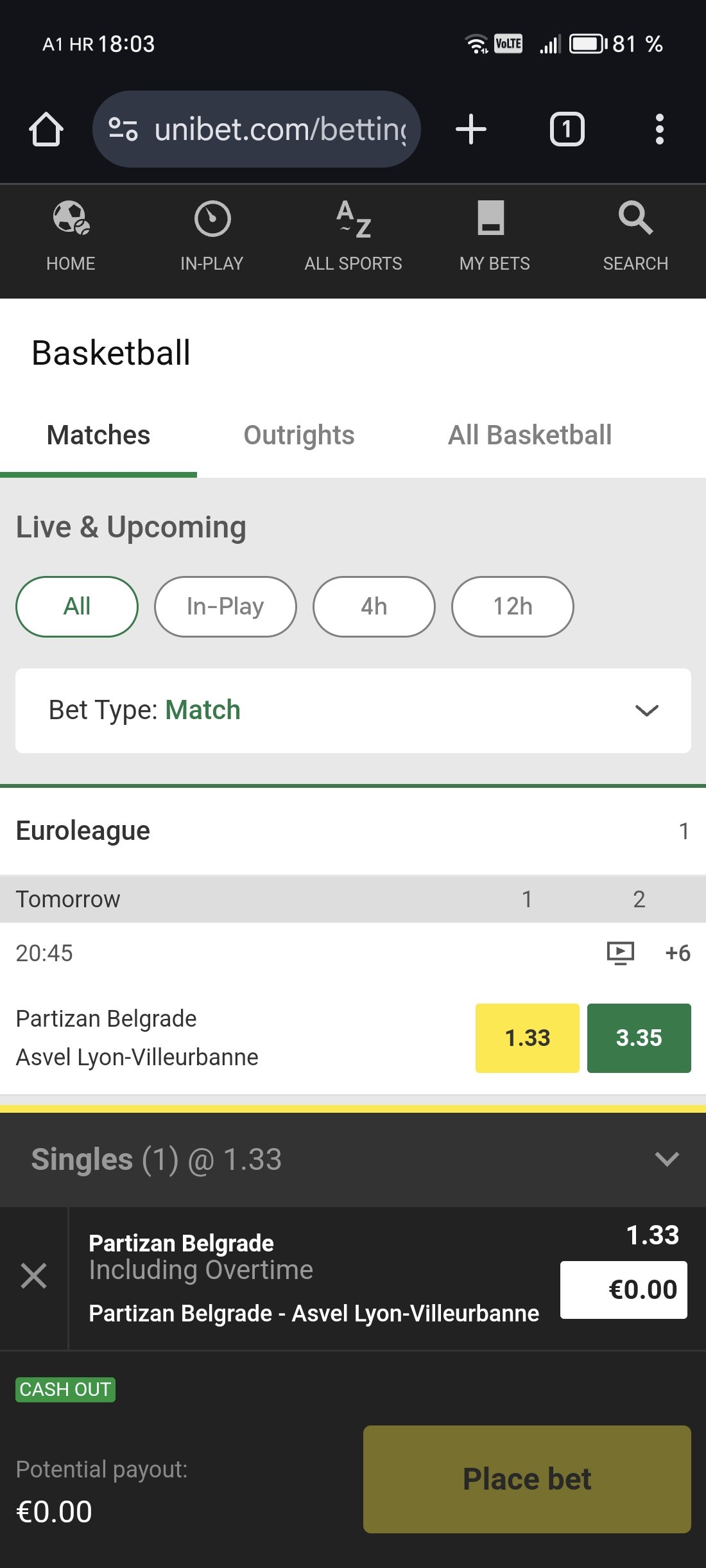Open the tab switcher
Image resolution: width=706 pixels, height=1568 pixels.
(567, 129)
